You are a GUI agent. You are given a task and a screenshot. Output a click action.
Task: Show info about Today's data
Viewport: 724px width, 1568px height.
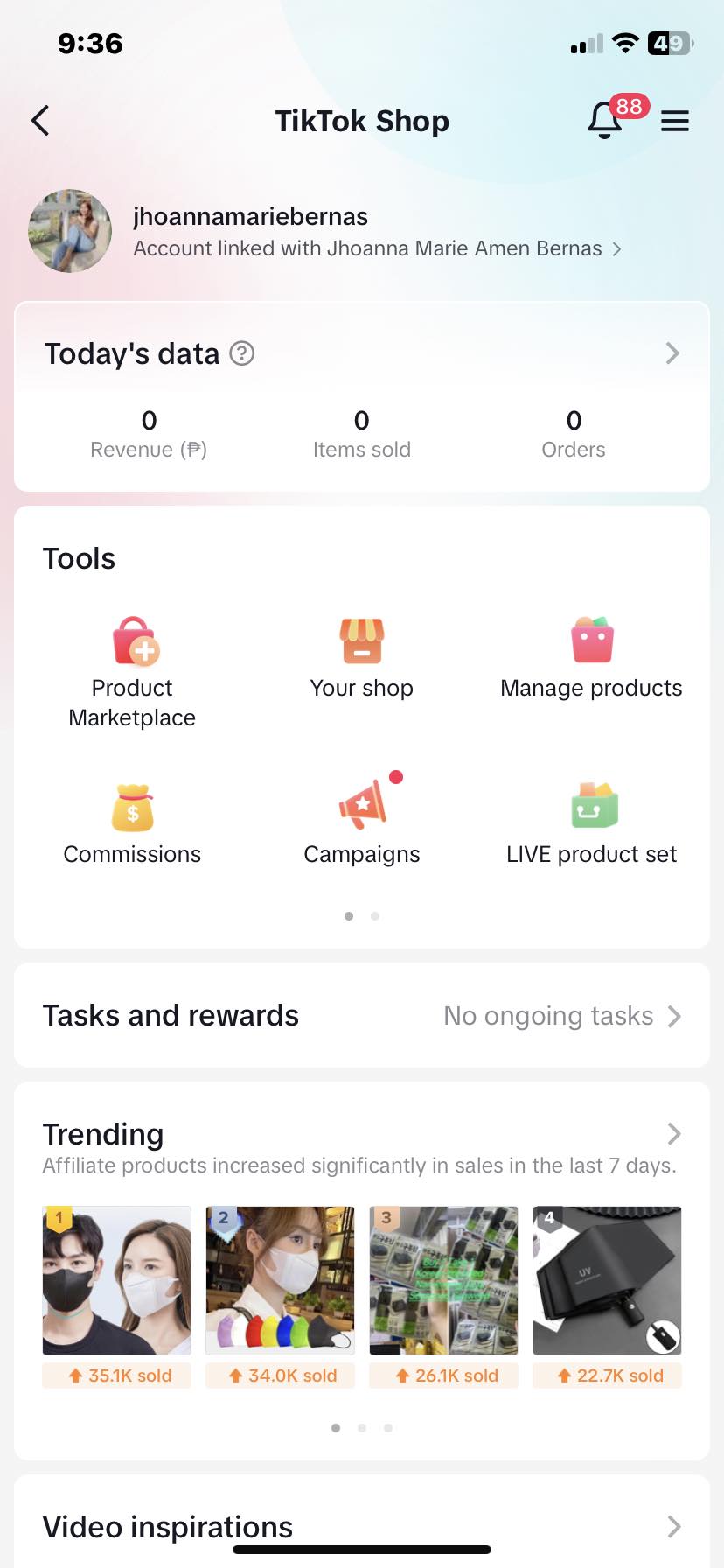coord(241,353)
